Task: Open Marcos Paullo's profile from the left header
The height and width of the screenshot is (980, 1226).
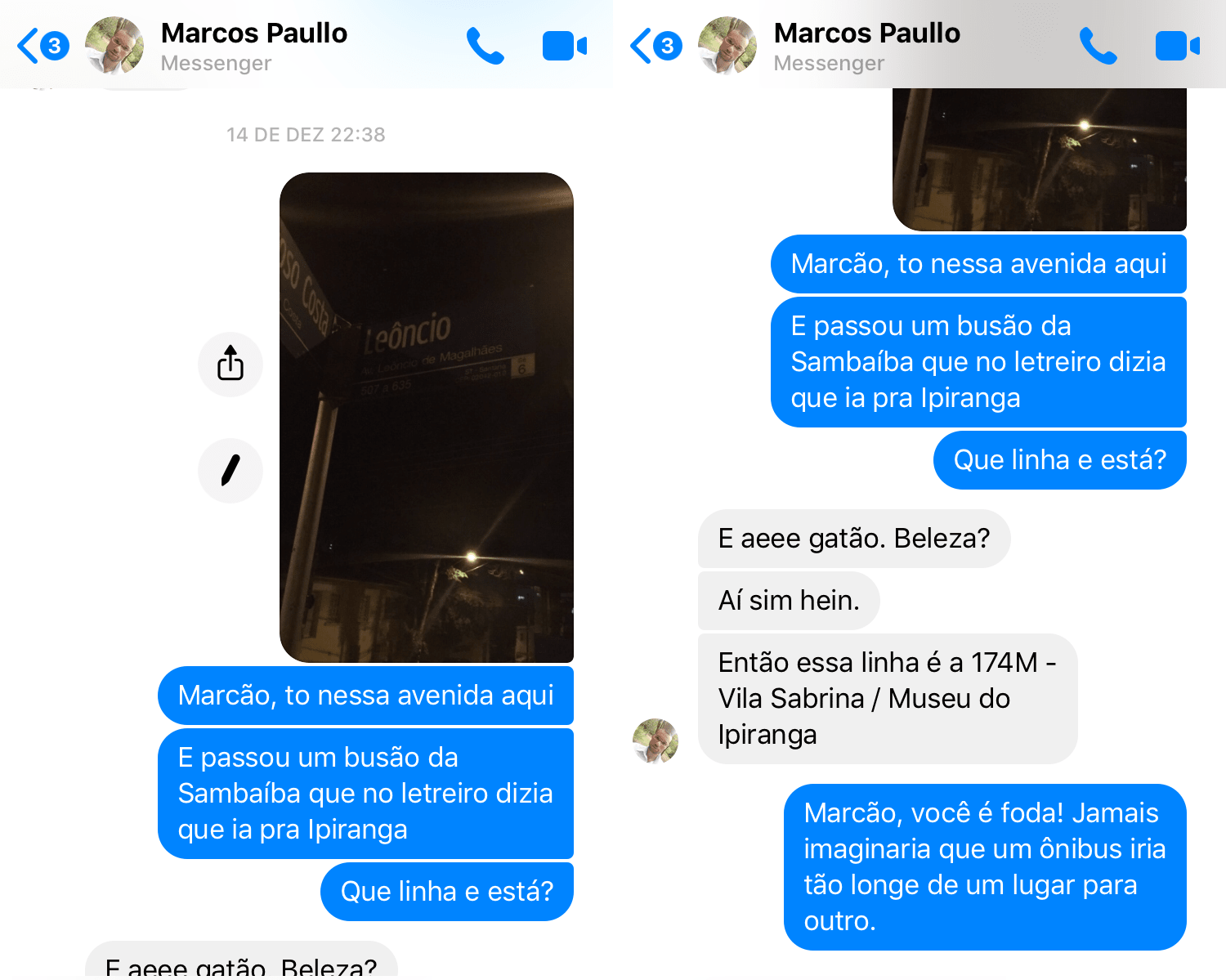Action: click(253, 45)
